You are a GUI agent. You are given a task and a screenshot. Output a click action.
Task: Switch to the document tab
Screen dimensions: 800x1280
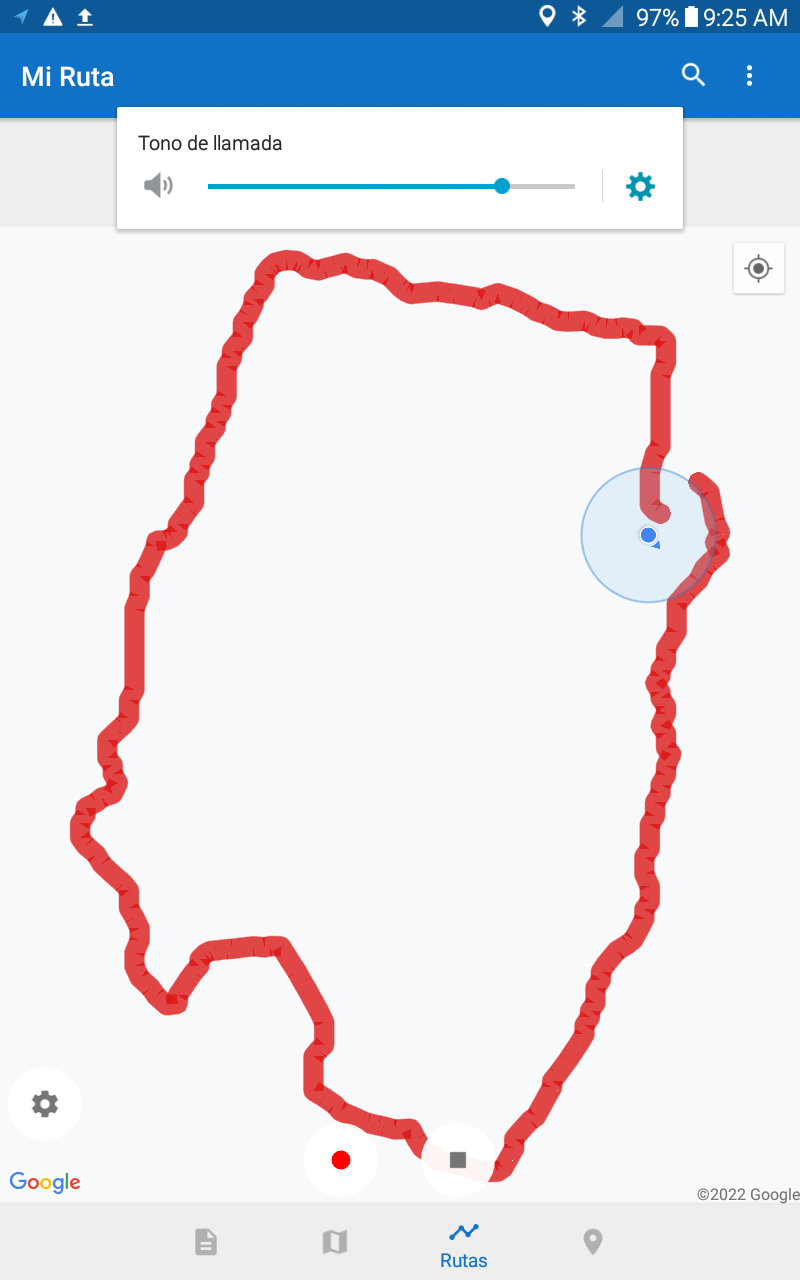(x=205, y=1242)
